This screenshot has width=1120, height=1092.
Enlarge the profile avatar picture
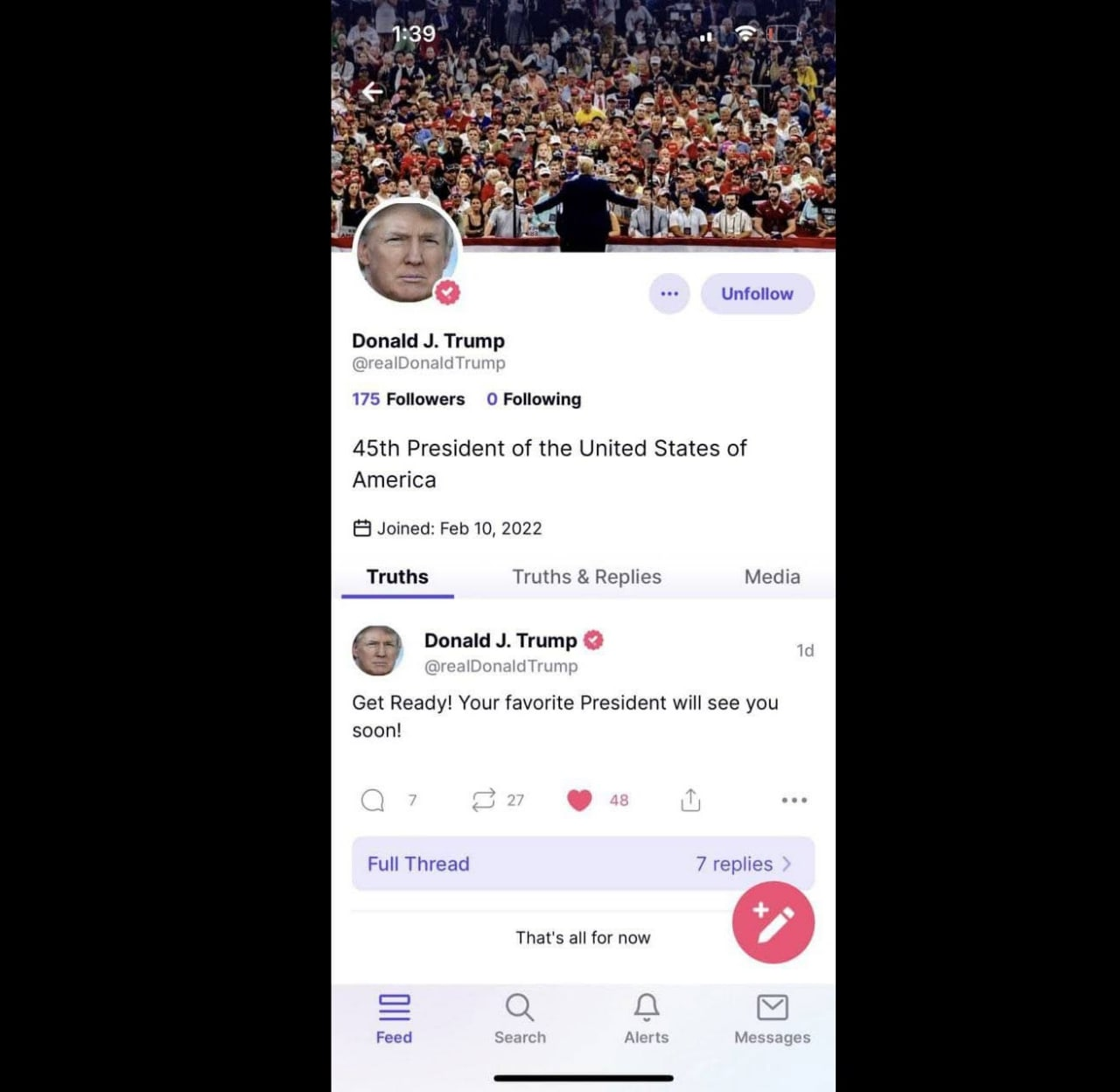[405, 252]
